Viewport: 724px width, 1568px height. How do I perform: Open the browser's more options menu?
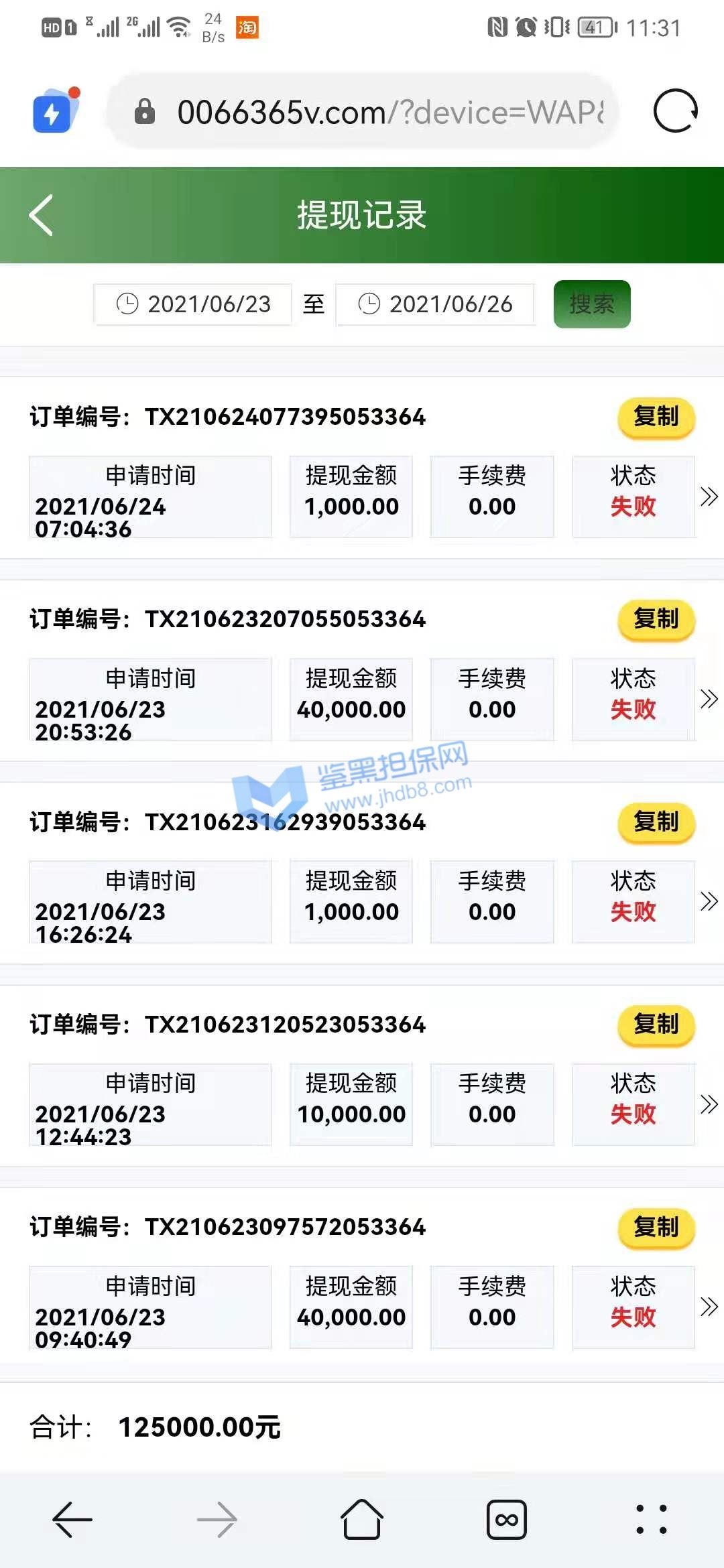pyautogui.click(x=652, y=1520)
